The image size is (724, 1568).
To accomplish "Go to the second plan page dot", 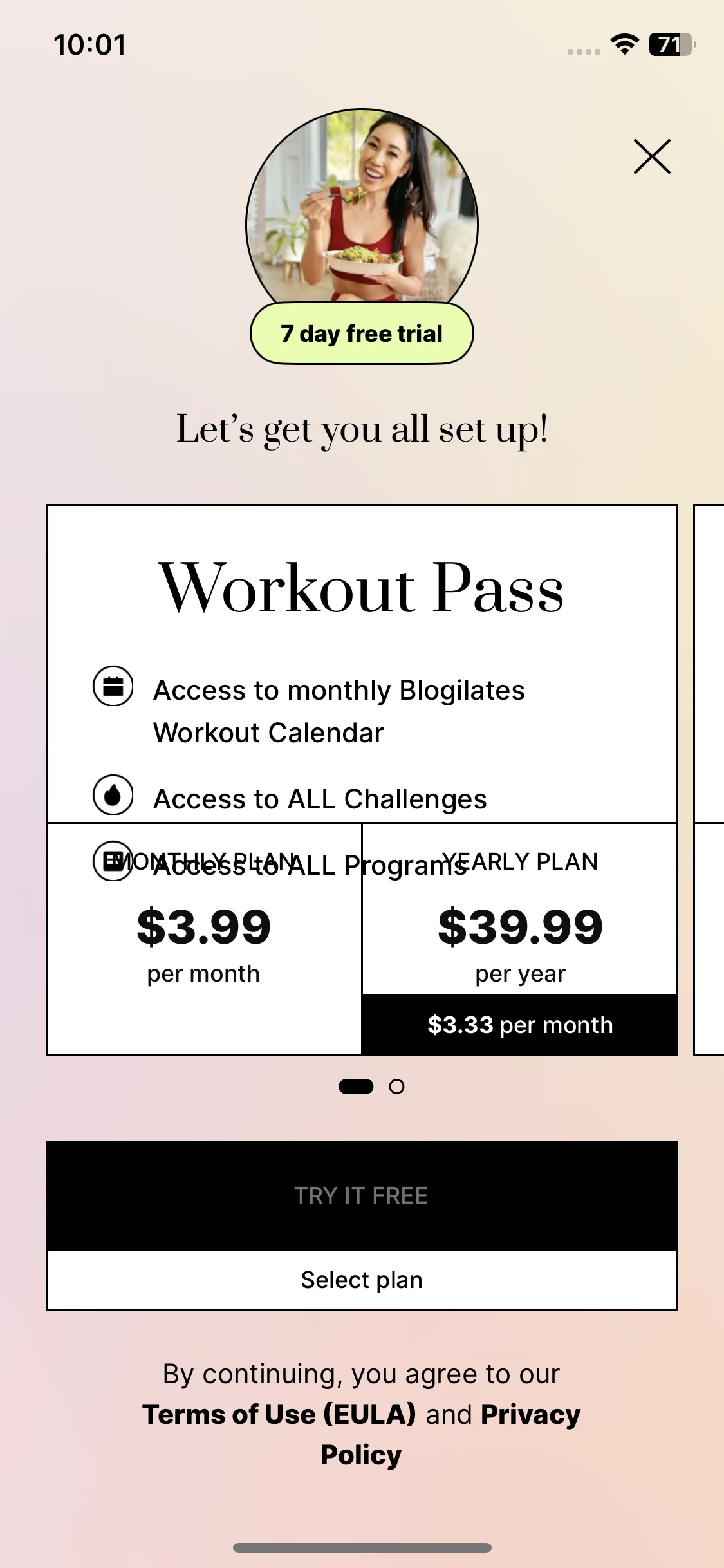I will (396, 1087).
